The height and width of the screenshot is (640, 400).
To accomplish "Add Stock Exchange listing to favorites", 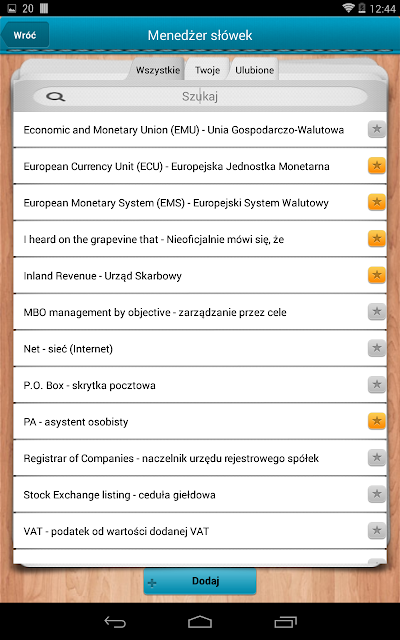I will pos(377,494).
